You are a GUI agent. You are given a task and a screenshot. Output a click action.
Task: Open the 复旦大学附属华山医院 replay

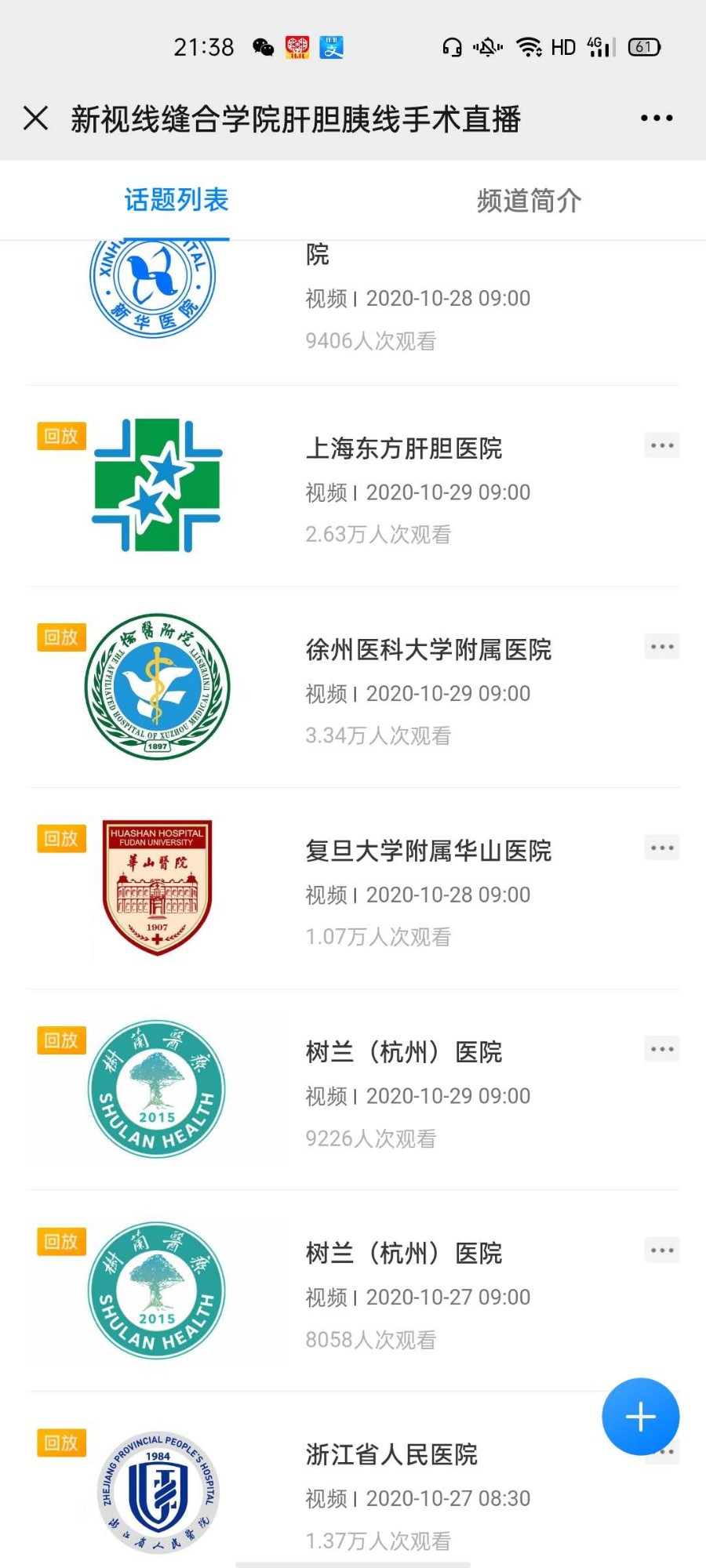point(353,889)
